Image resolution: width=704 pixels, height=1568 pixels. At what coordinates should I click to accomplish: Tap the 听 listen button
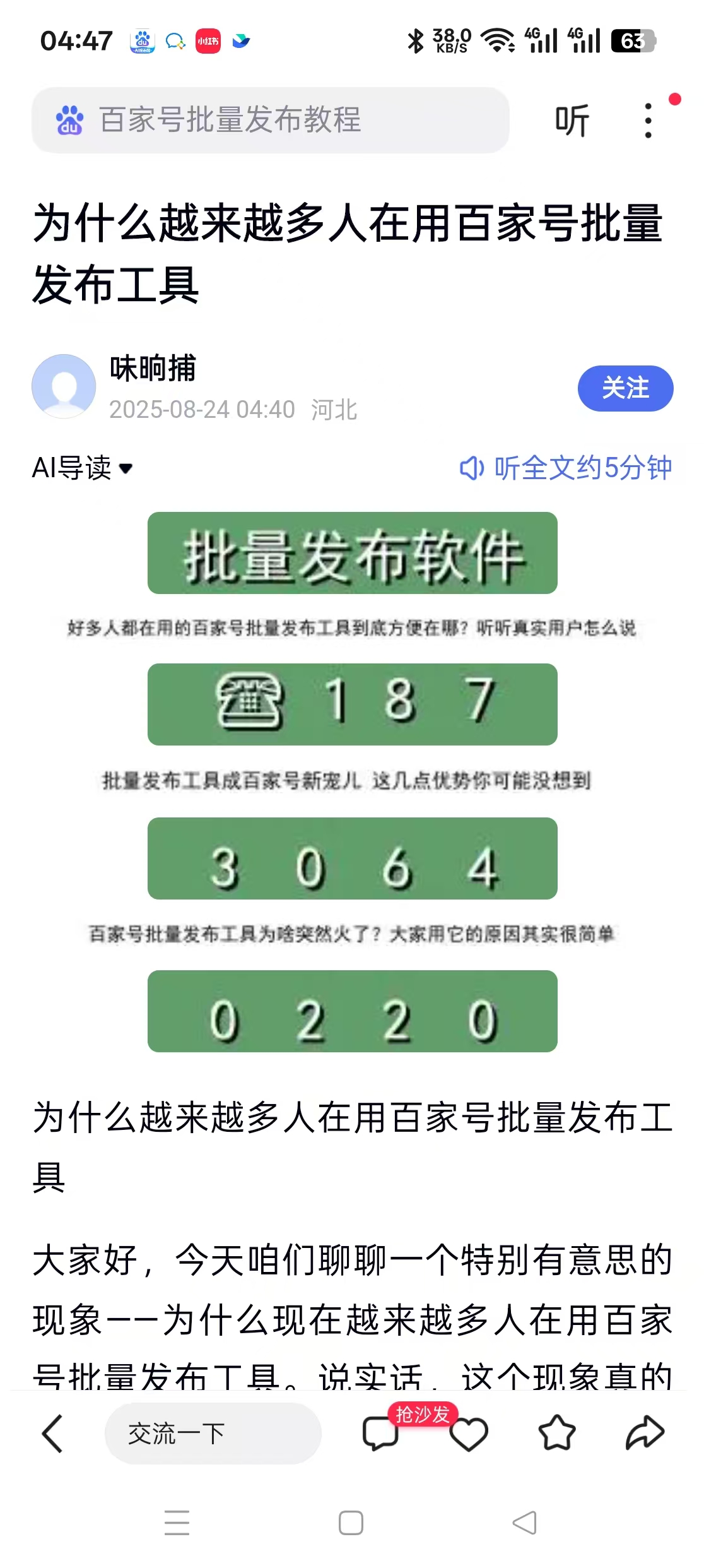(572, 120)
